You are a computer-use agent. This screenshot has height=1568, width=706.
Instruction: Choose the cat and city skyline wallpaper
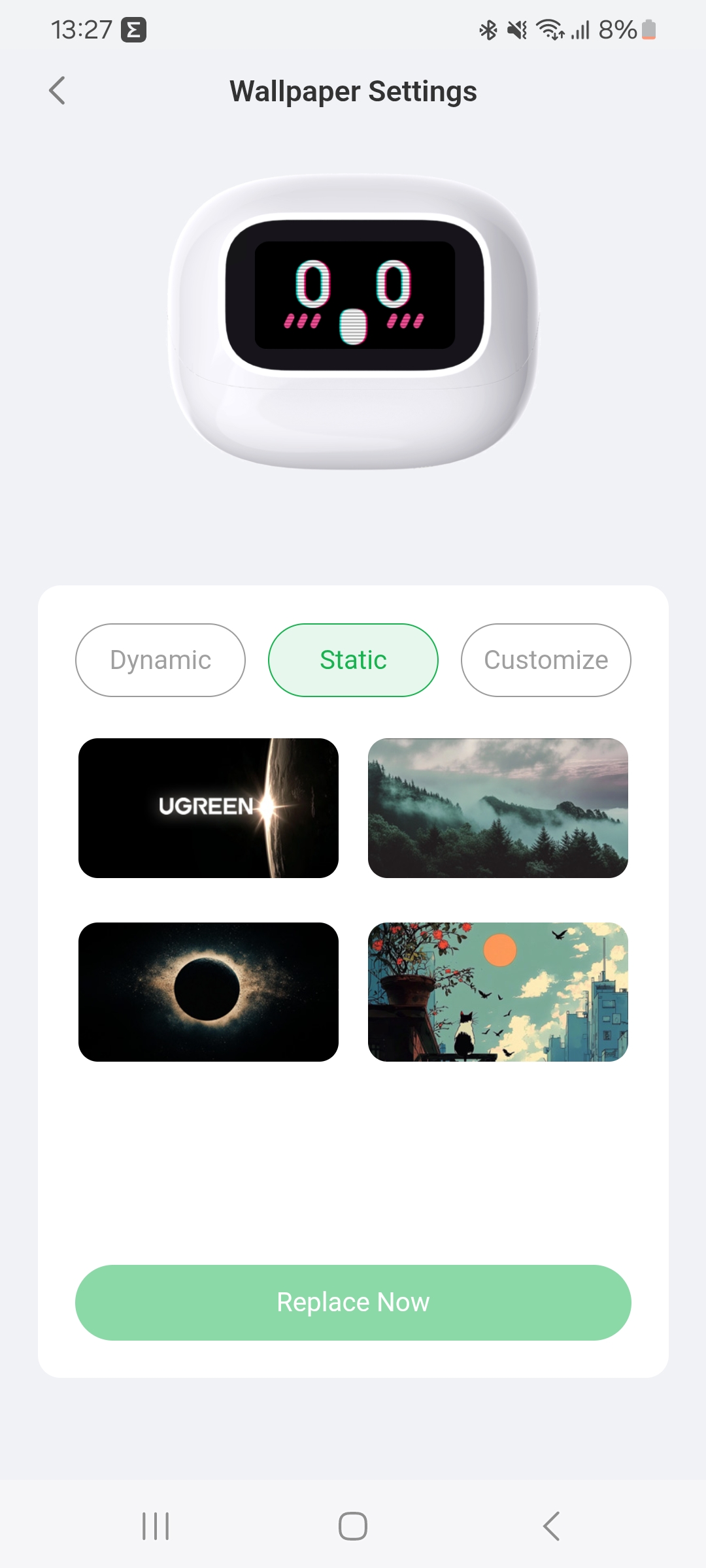(498, 992)
